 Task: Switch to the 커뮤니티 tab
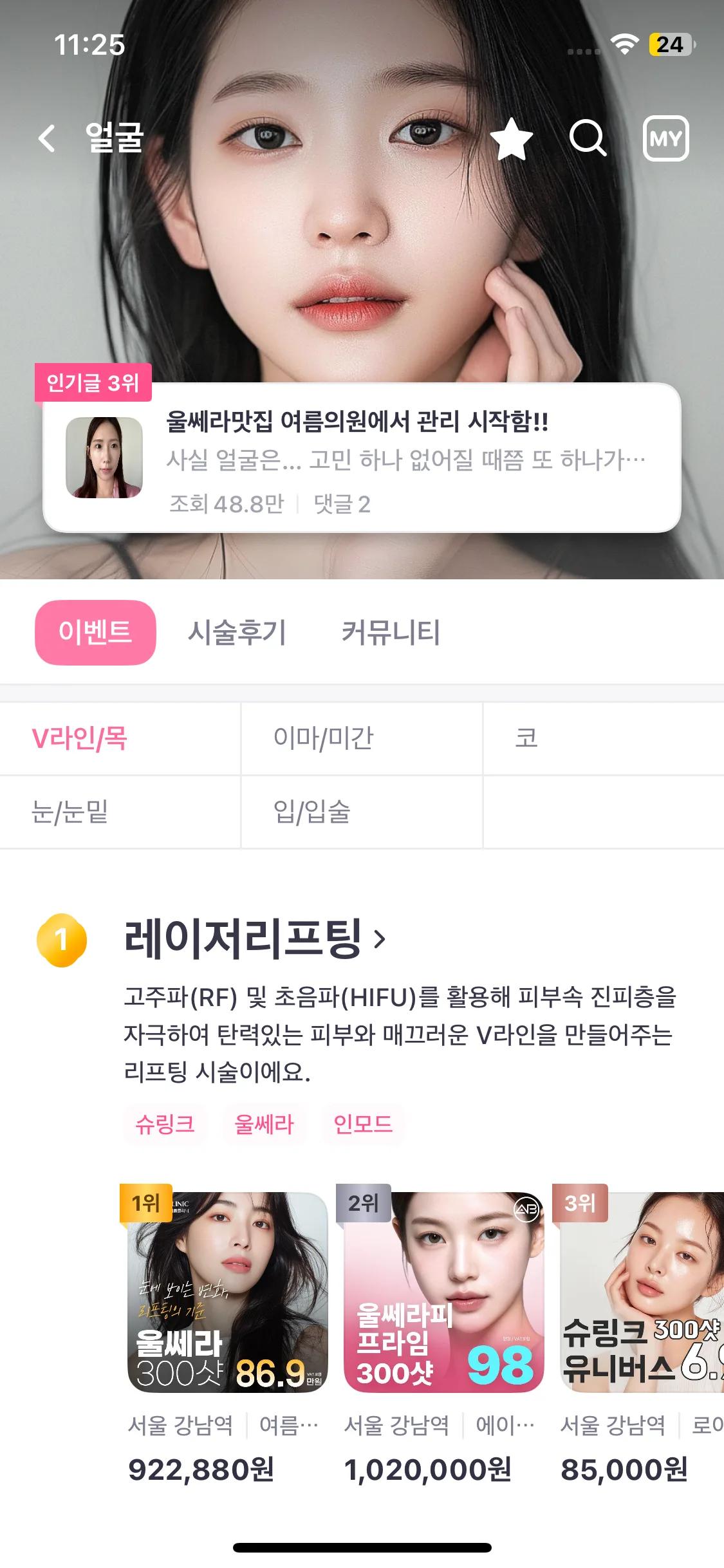pos(391,632)
